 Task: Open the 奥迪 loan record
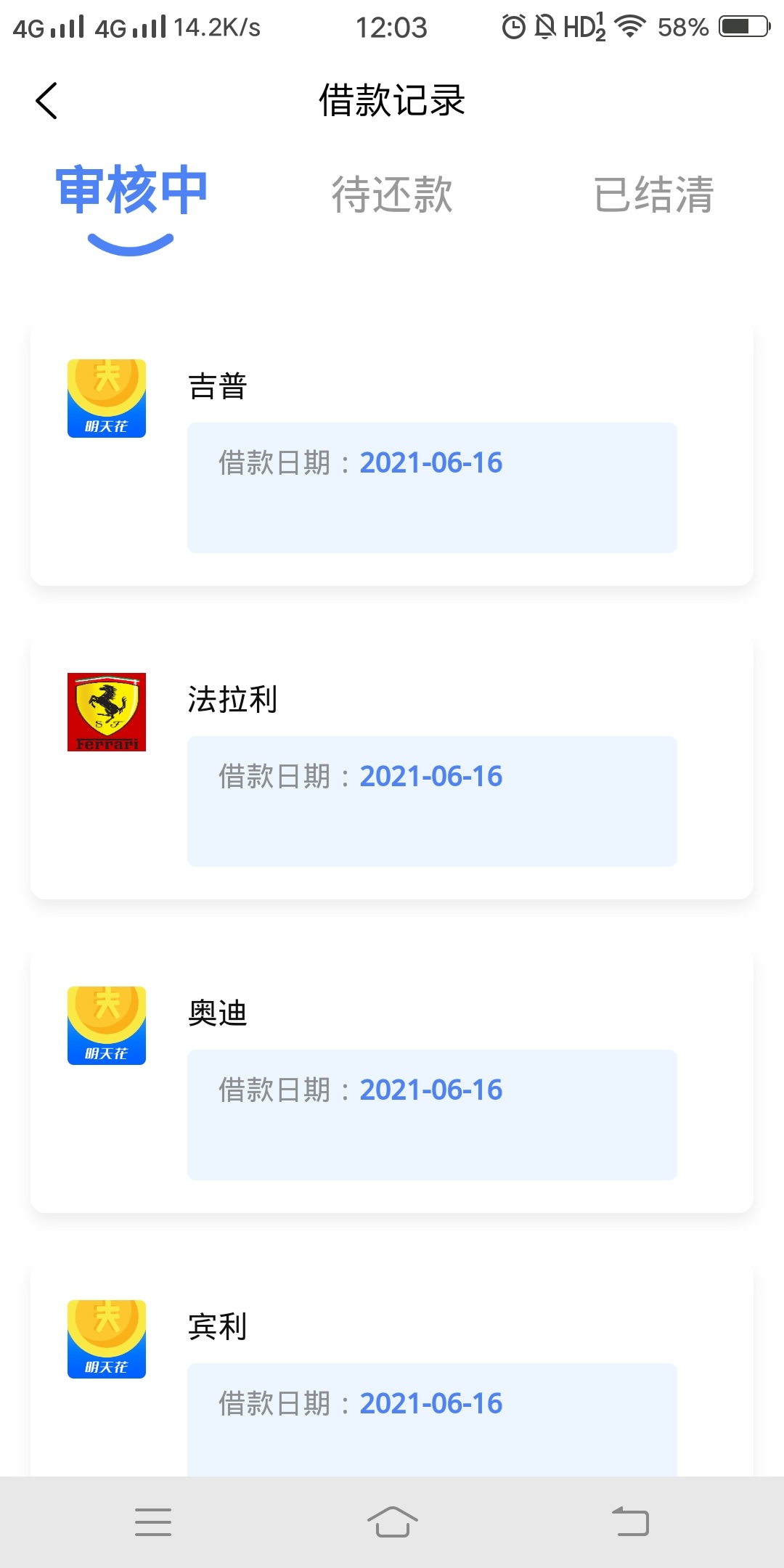[x=392, y=1080]
